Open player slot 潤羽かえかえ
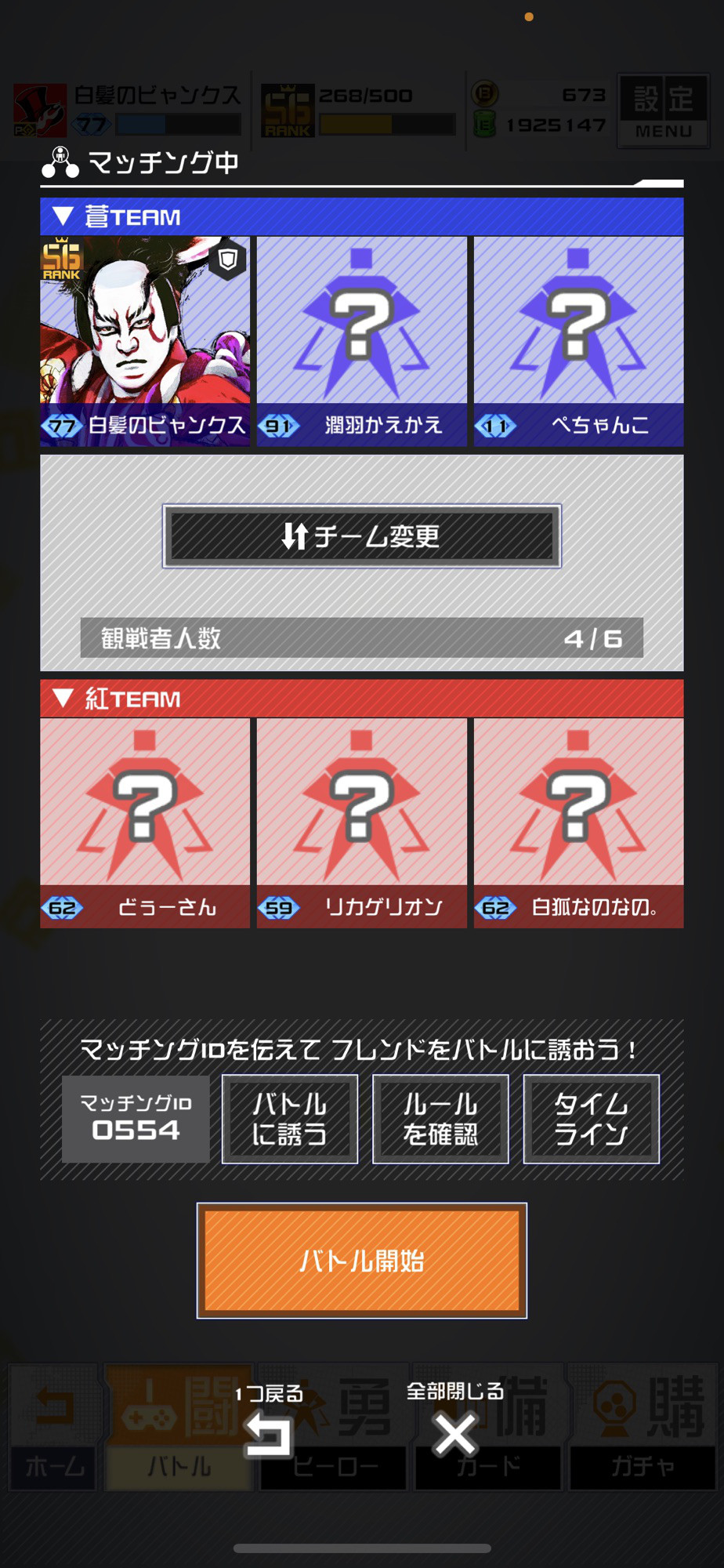The image size is (724, 1568). tap(361, 341)
